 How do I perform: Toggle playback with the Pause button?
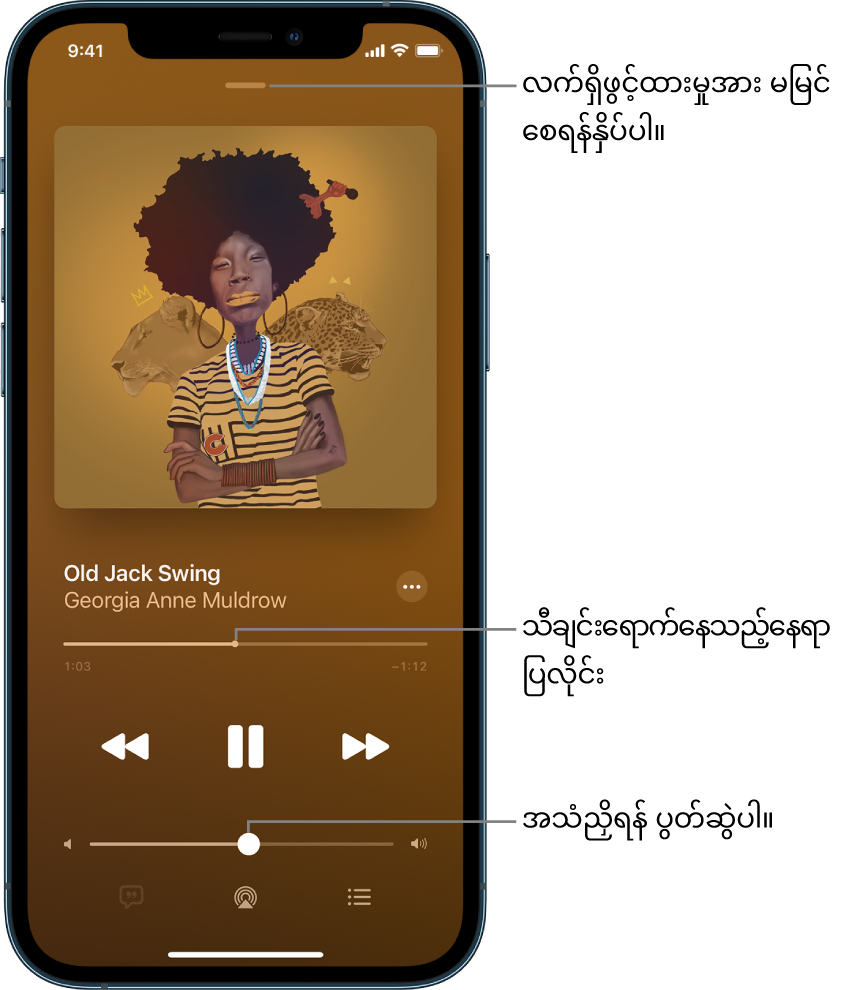(x=246, y=746)
